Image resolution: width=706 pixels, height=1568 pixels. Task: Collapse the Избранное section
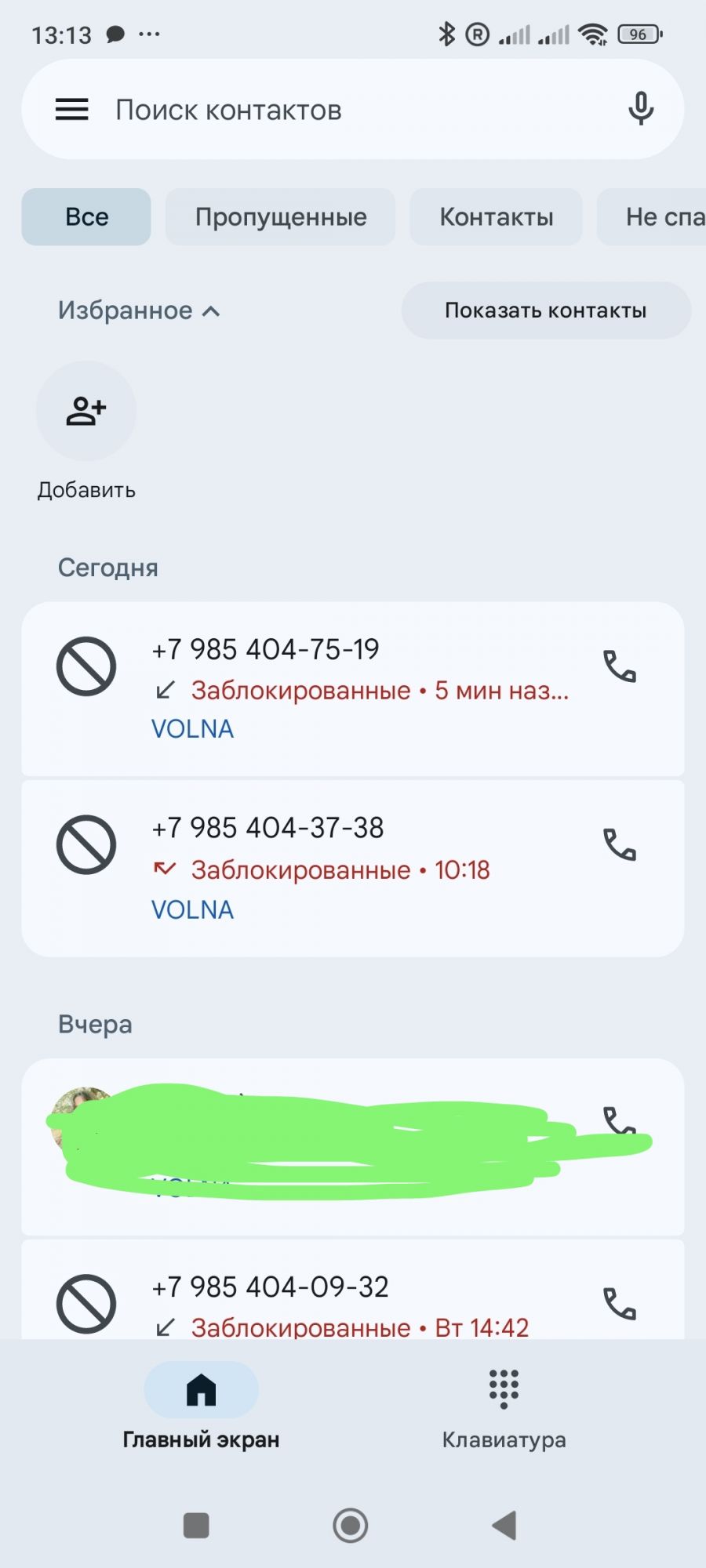139,310
